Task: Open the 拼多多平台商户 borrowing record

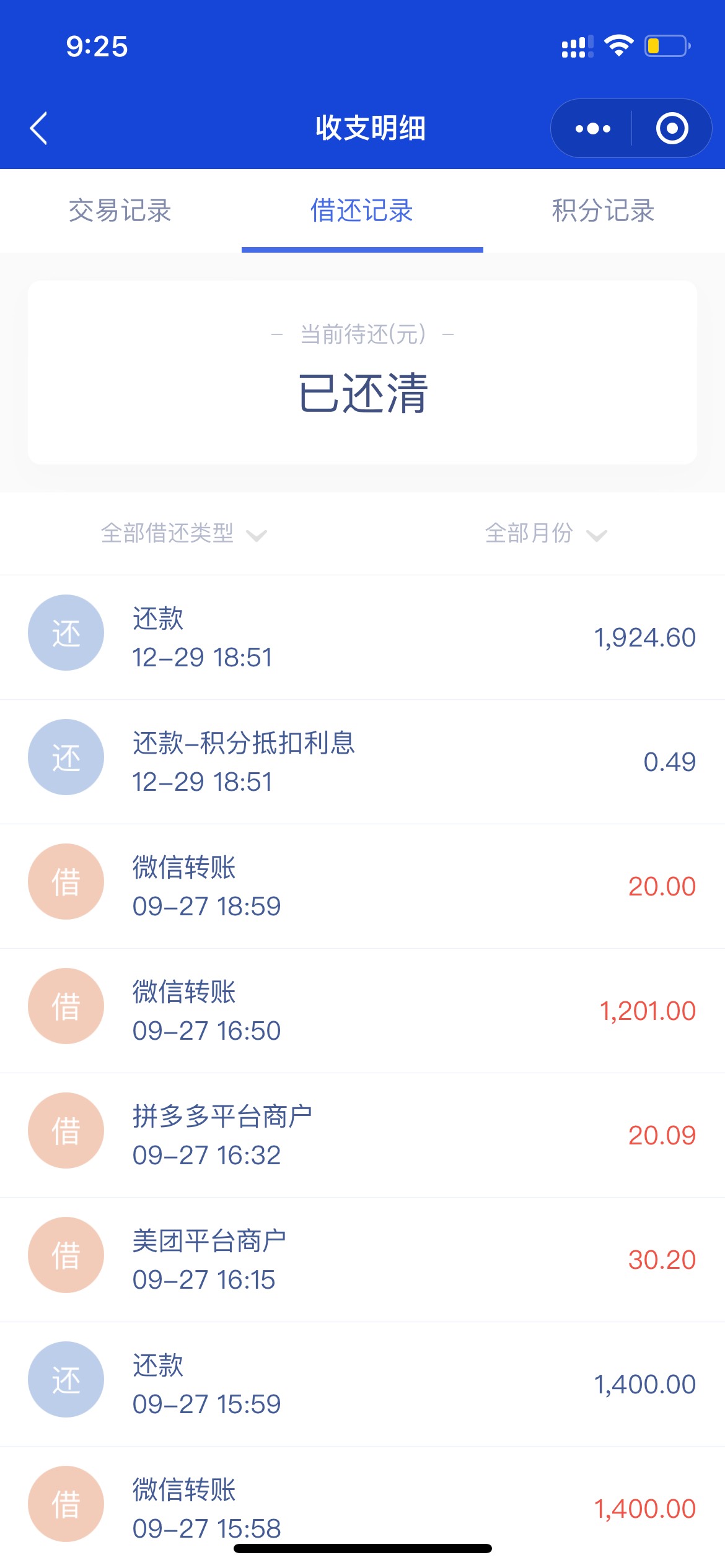Action: click(362, 1135)
